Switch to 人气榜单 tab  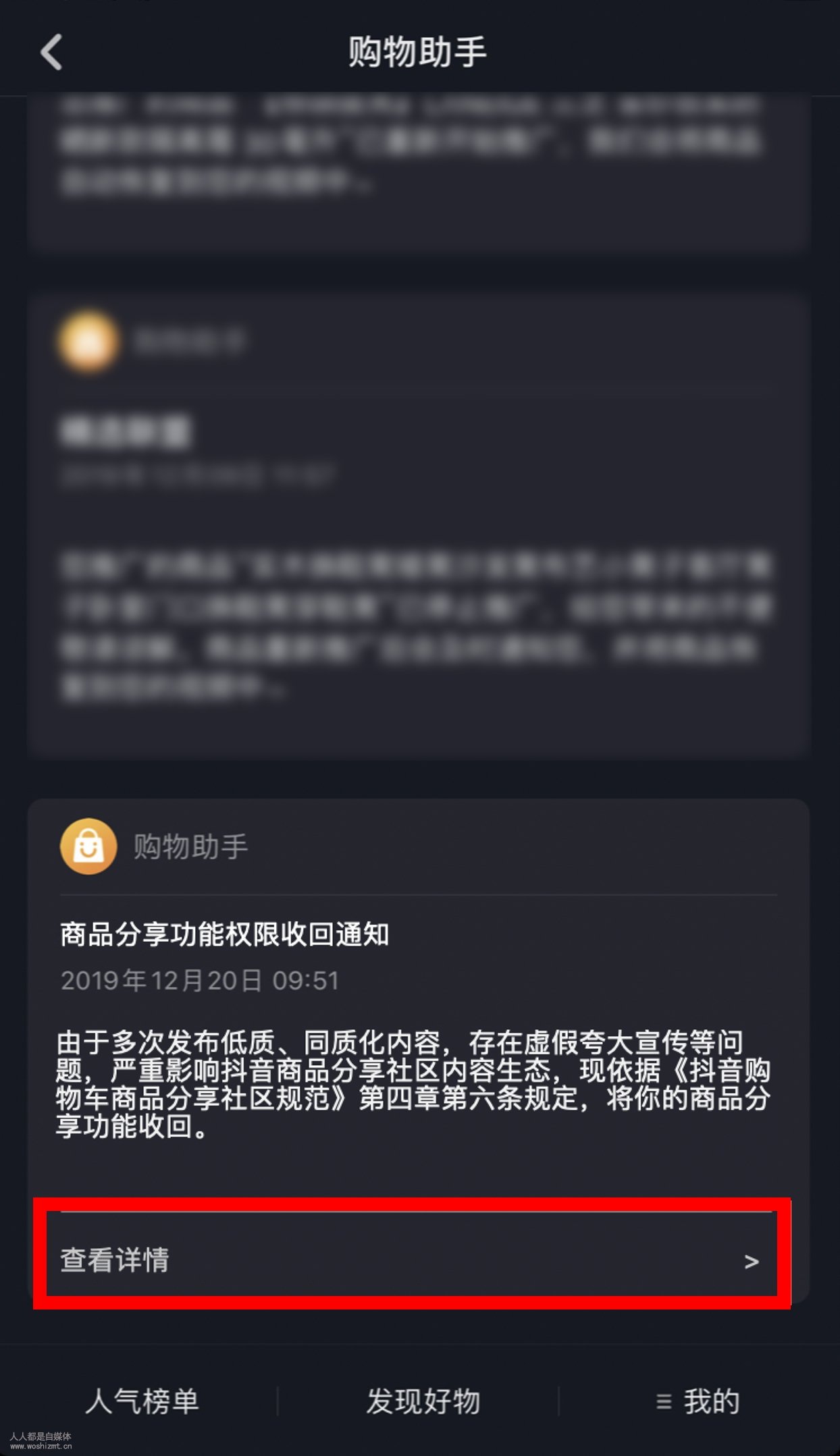tap(142, 1401)
